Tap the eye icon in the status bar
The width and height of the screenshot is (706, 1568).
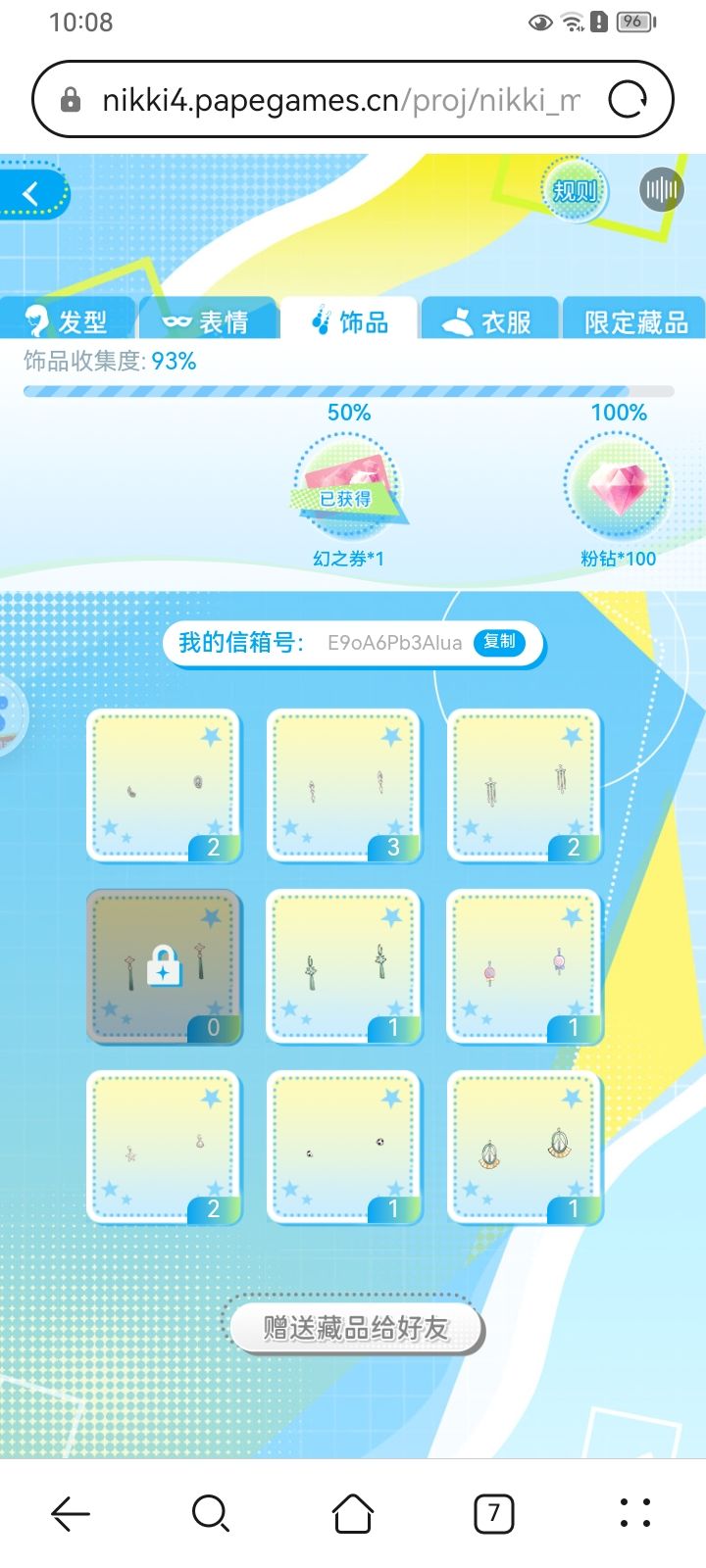point(539,22)
